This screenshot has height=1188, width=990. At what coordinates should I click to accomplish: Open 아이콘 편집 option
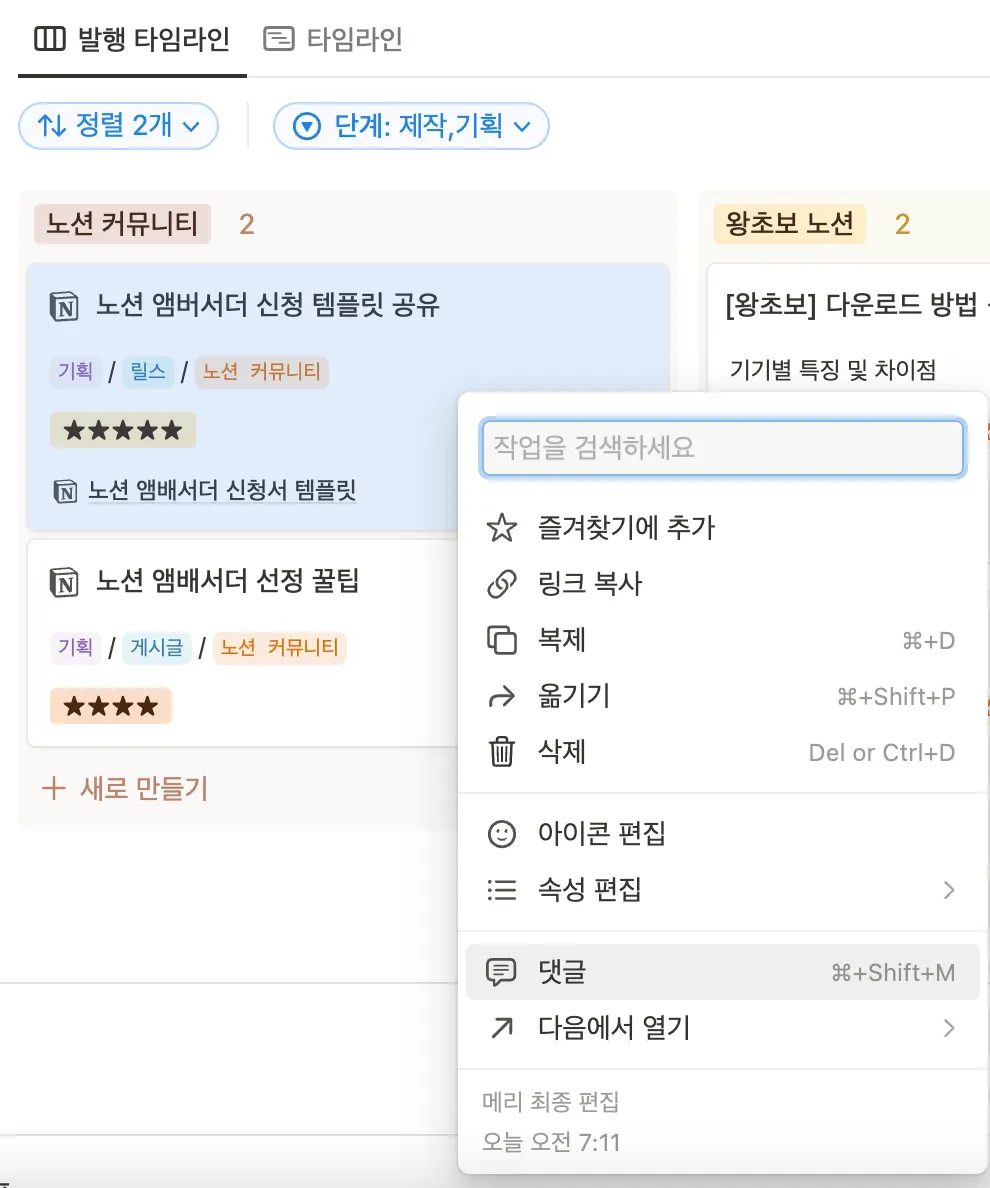601,833
